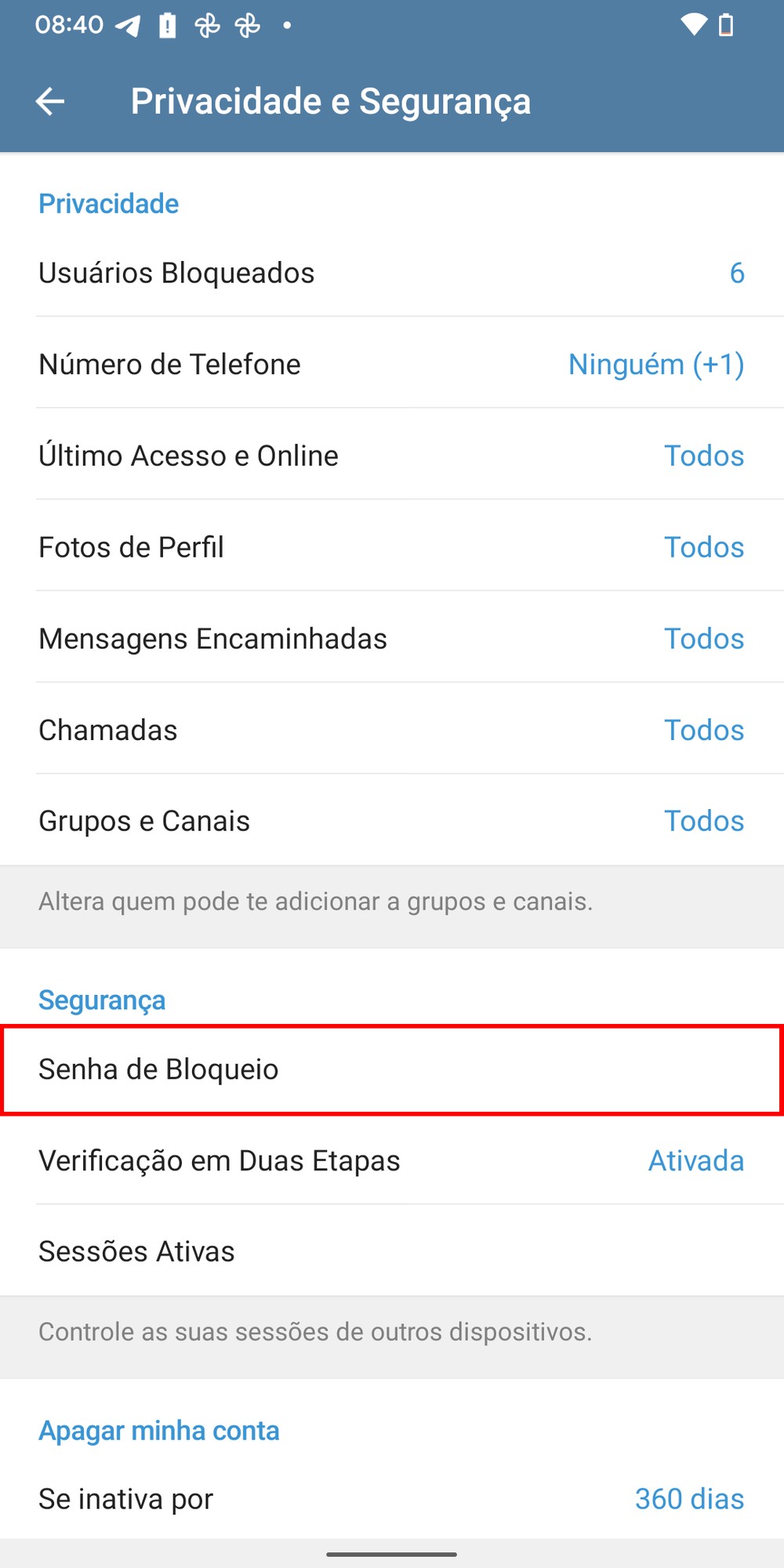The height and width of the screenshot is (1568, 784).
Task: Open Fotos de Perfil privacy setting
Action: 392,547
